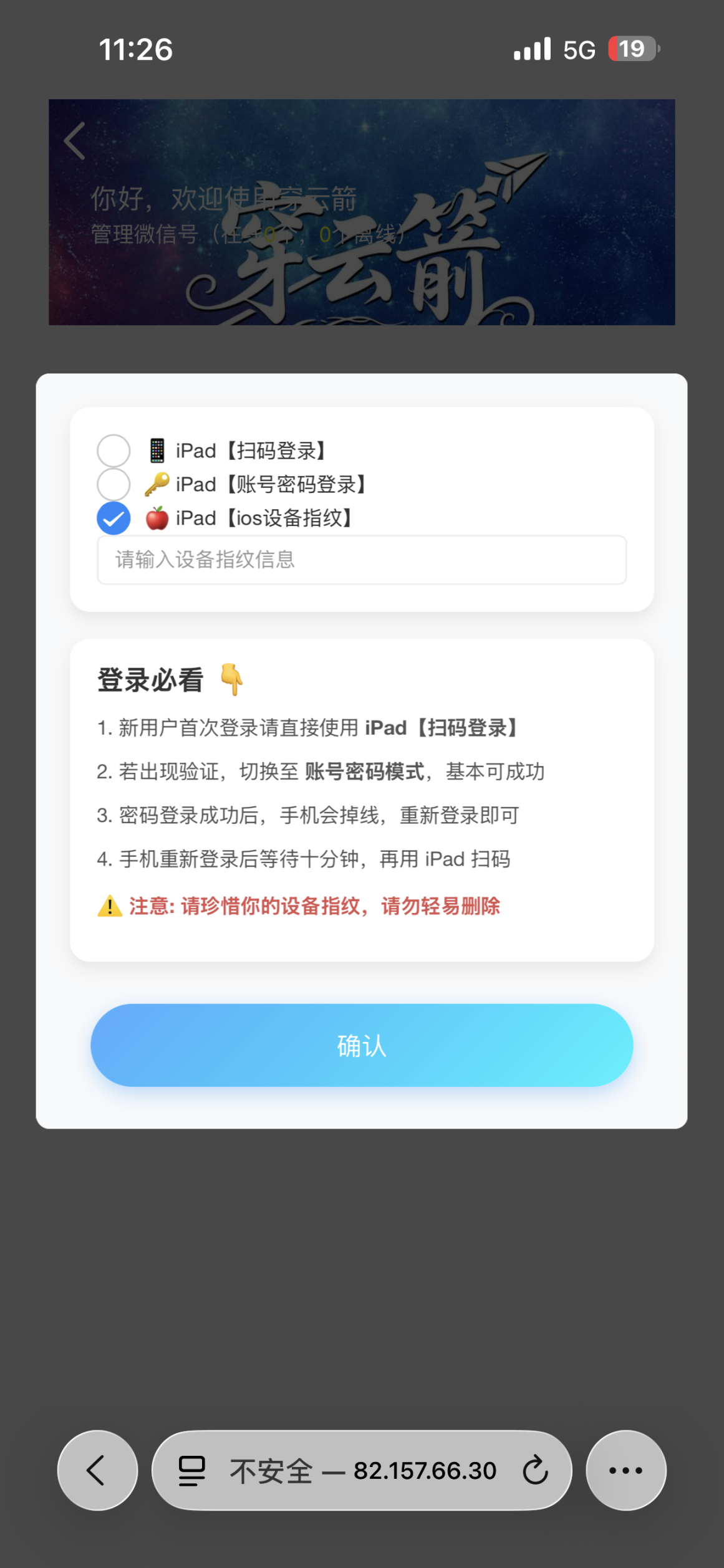Select iPad 扫码登录 radio option
The width and height of the screenshot is (724, 1568).
click(x=113, y=451)
